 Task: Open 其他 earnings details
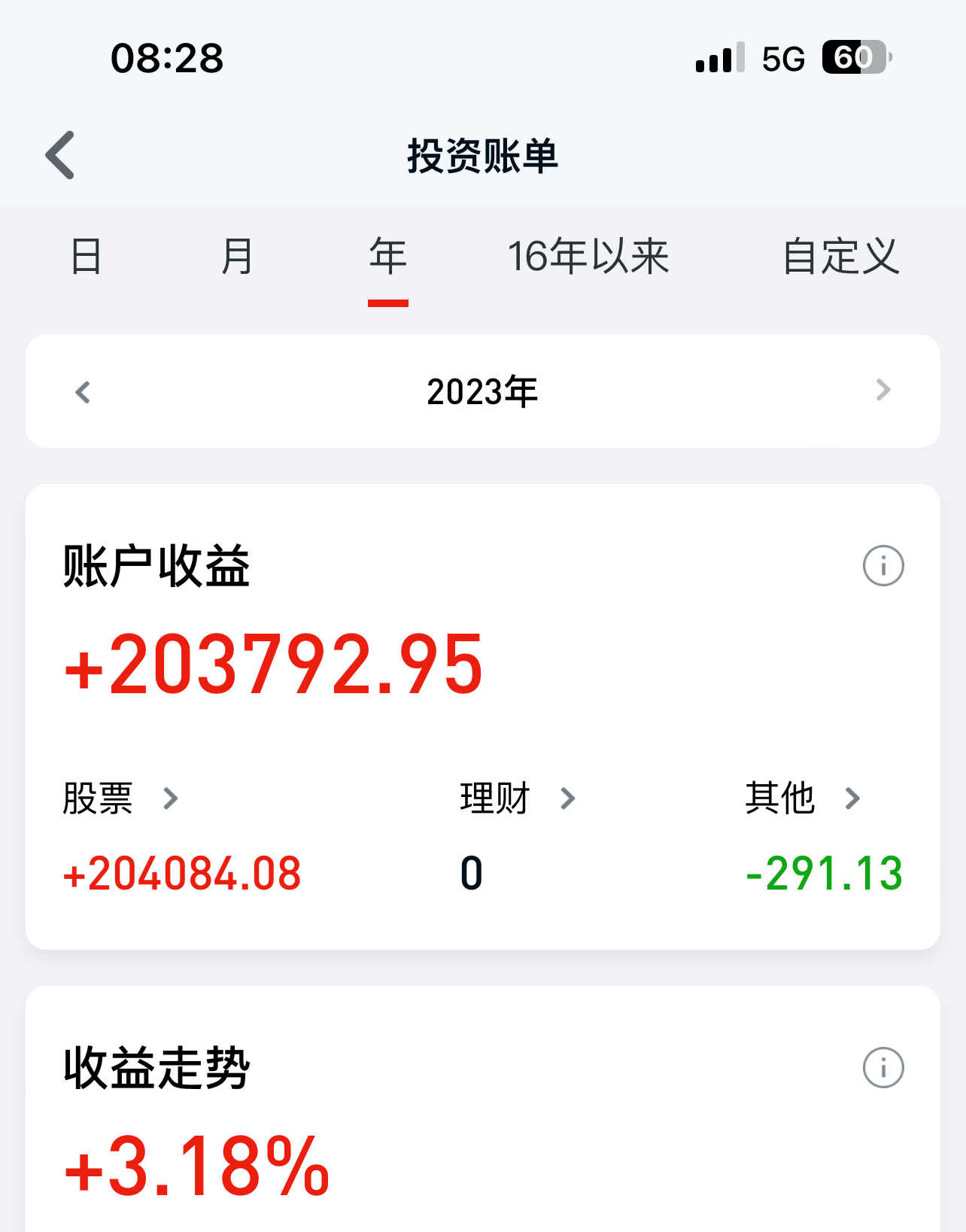pos(802,799)
